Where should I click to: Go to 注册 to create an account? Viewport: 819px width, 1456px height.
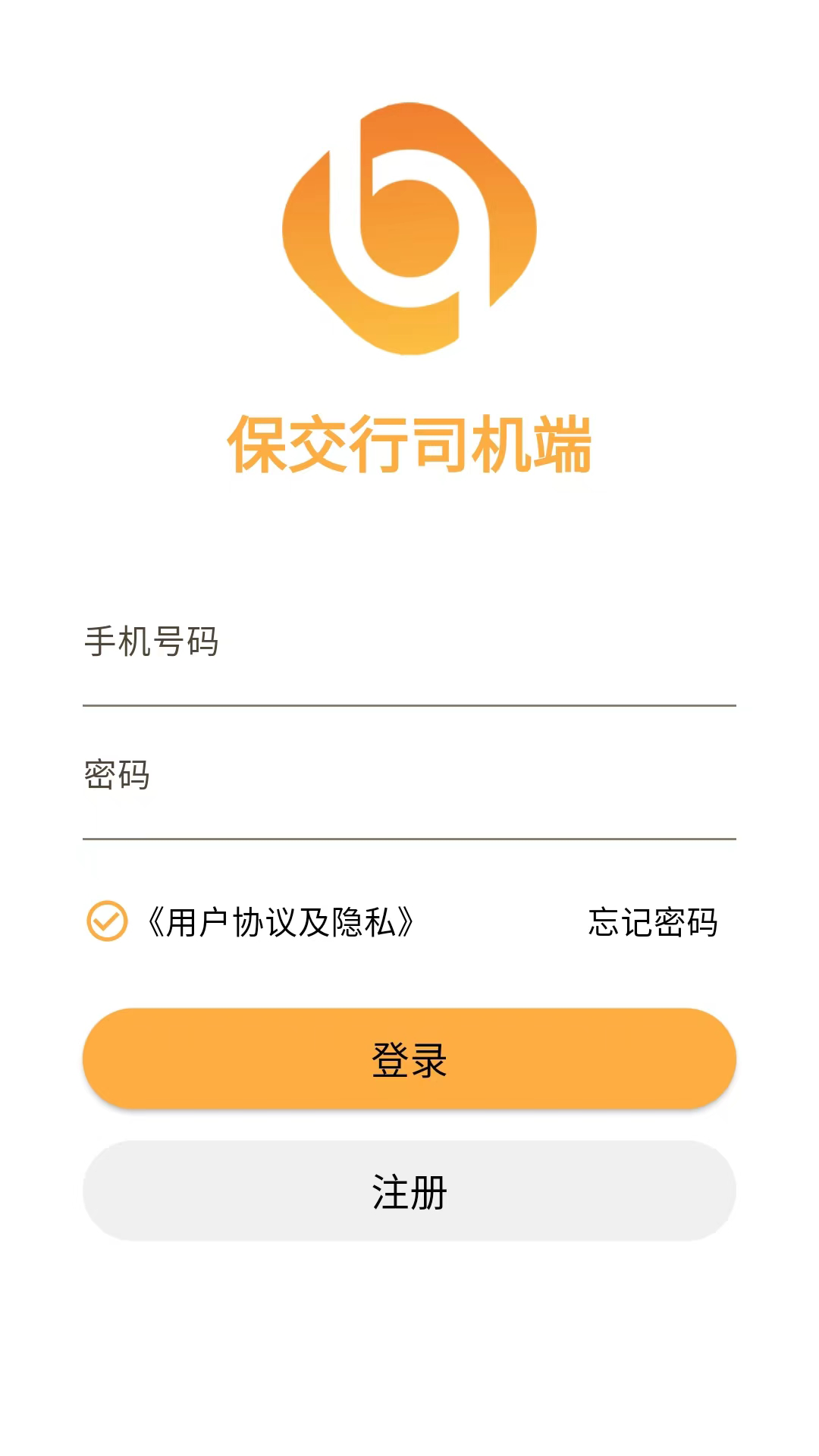tap(409, 1191)
